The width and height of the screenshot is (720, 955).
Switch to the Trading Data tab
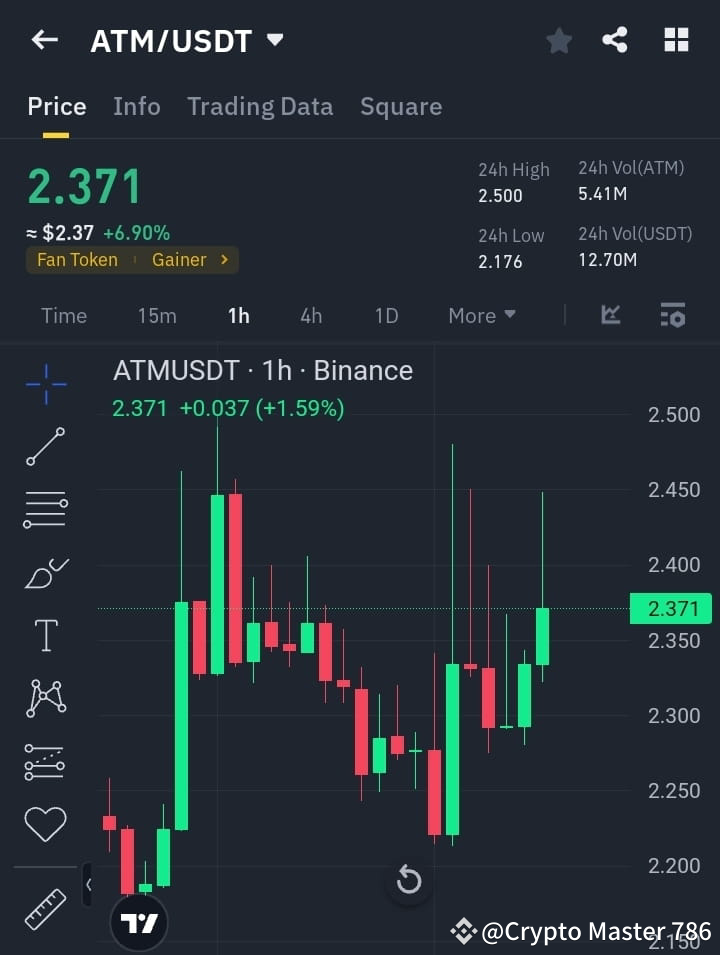[260, 106]
